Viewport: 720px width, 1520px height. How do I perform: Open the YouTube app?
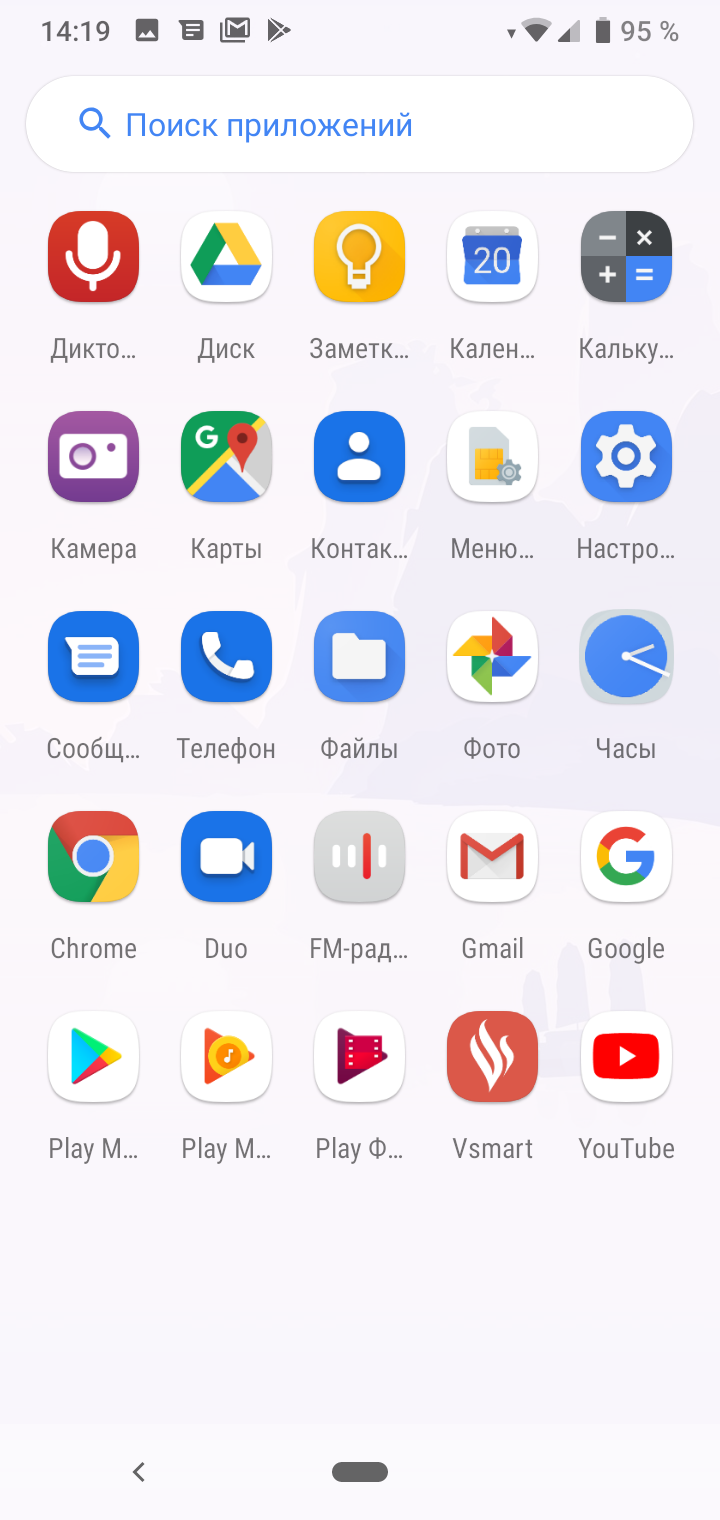coord(626,1057)
